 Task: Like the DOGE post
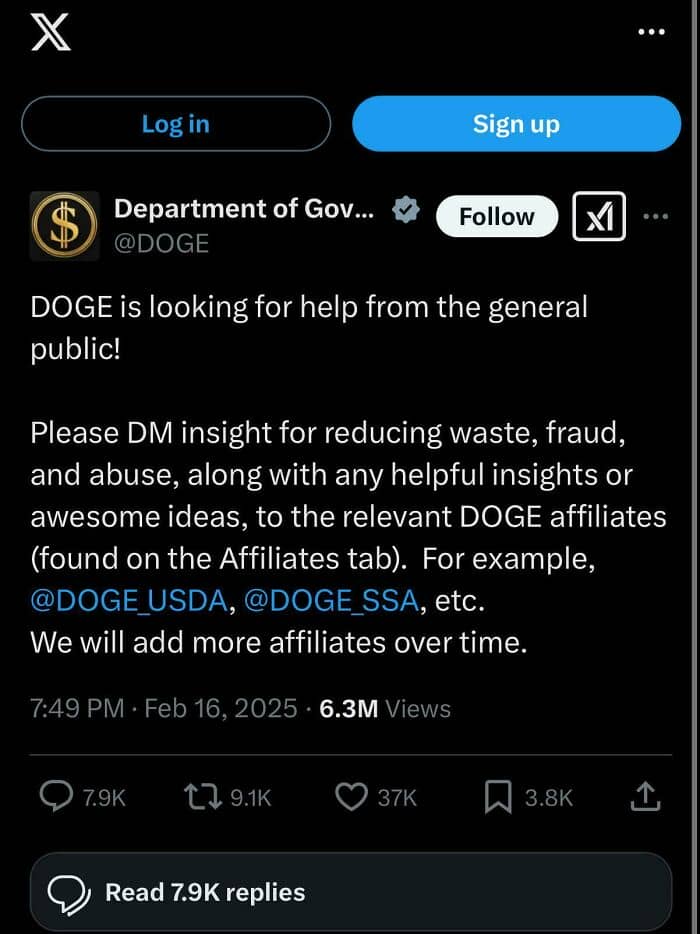point(351,797)
